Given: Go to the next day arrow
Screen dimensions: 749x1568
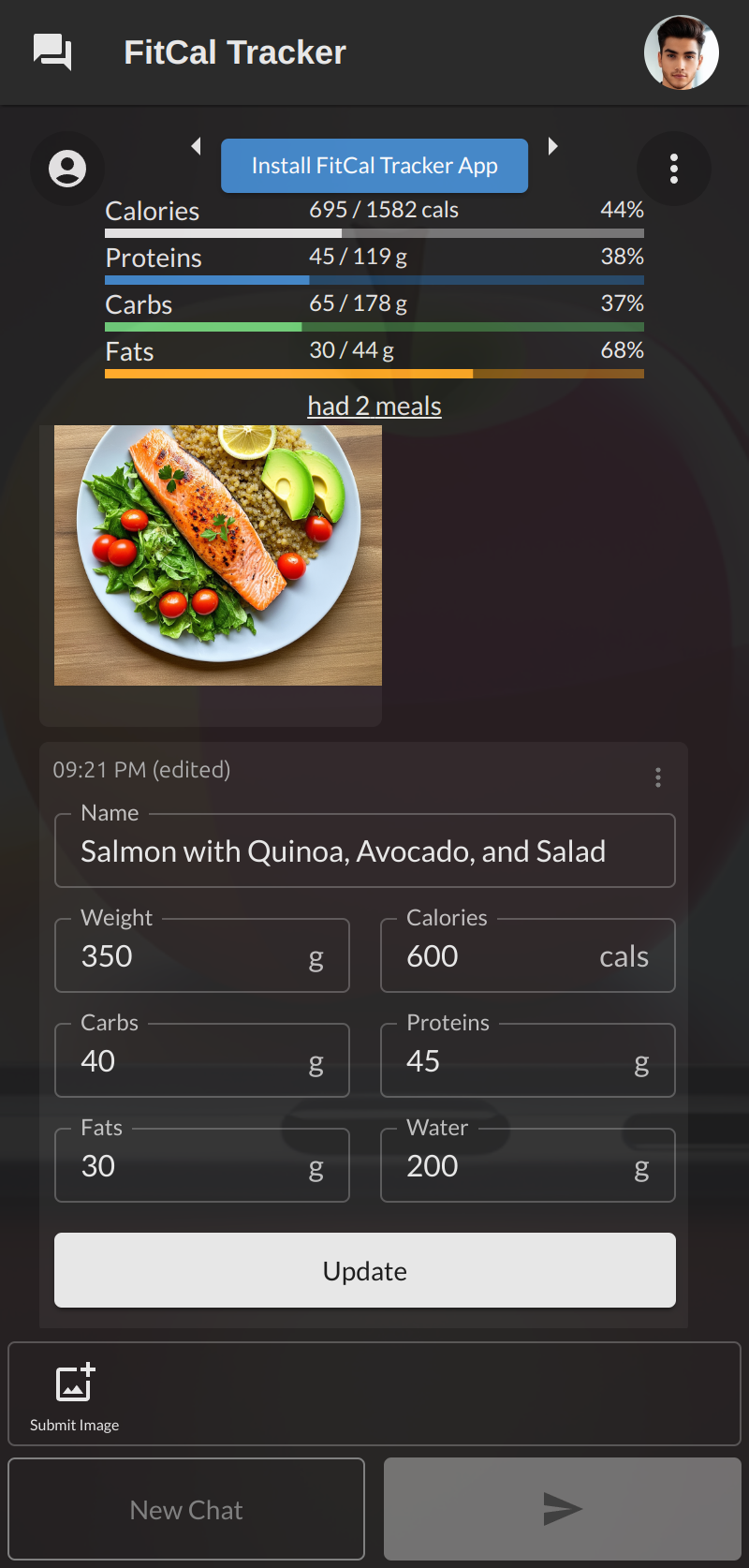Looking at the screenshot, I should [x=553, y=146].
